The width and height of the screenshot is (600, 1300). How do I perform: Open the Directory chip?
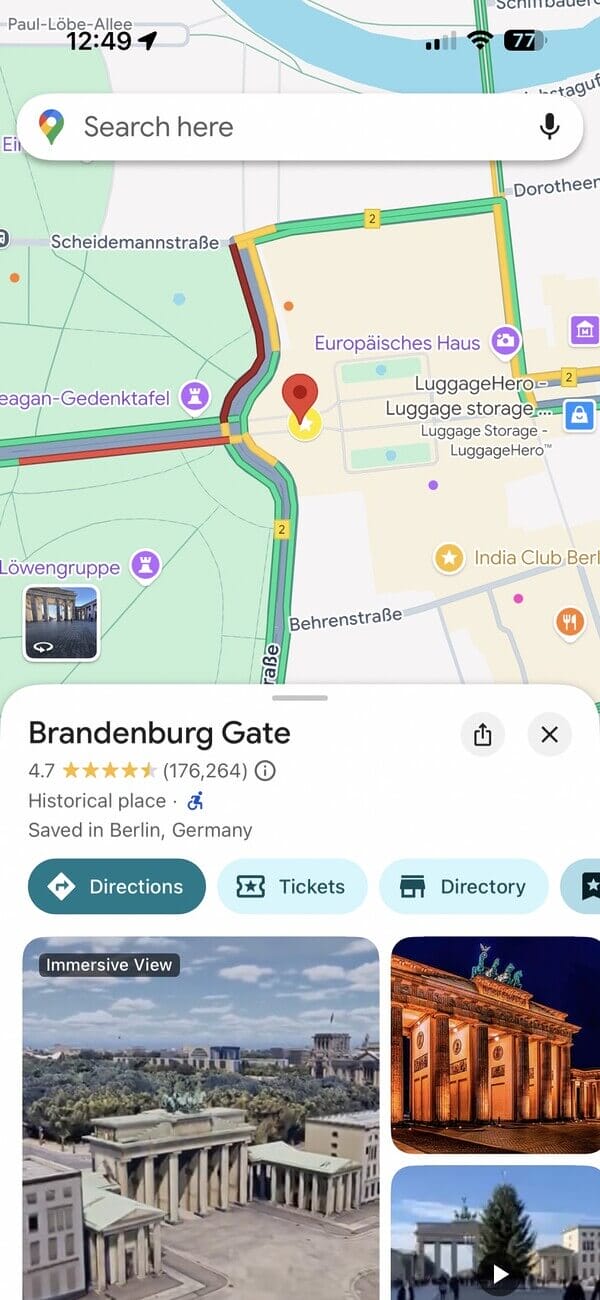[464, 886]
